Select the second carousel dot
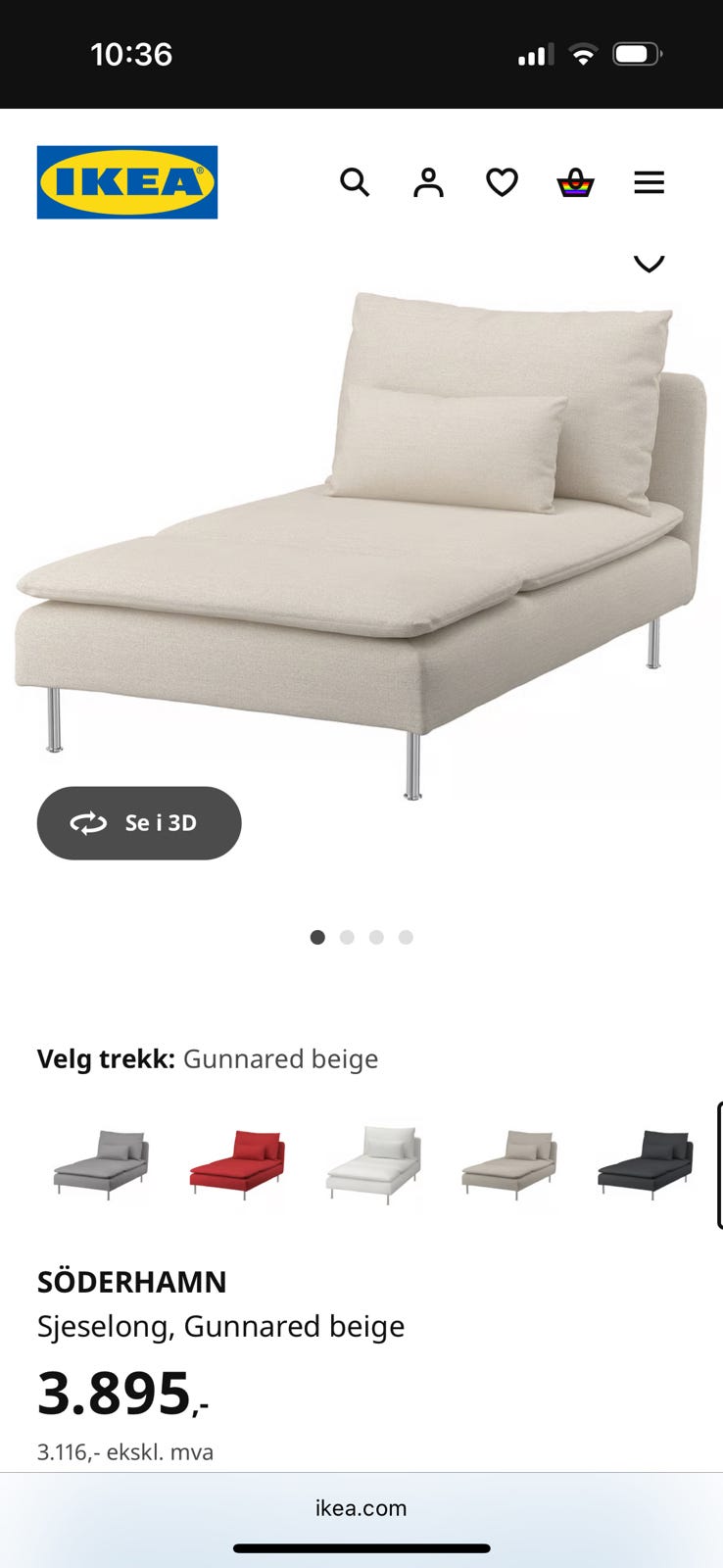Image resolution: width=723 pixels, height=1568 pixels. (347, 937)
